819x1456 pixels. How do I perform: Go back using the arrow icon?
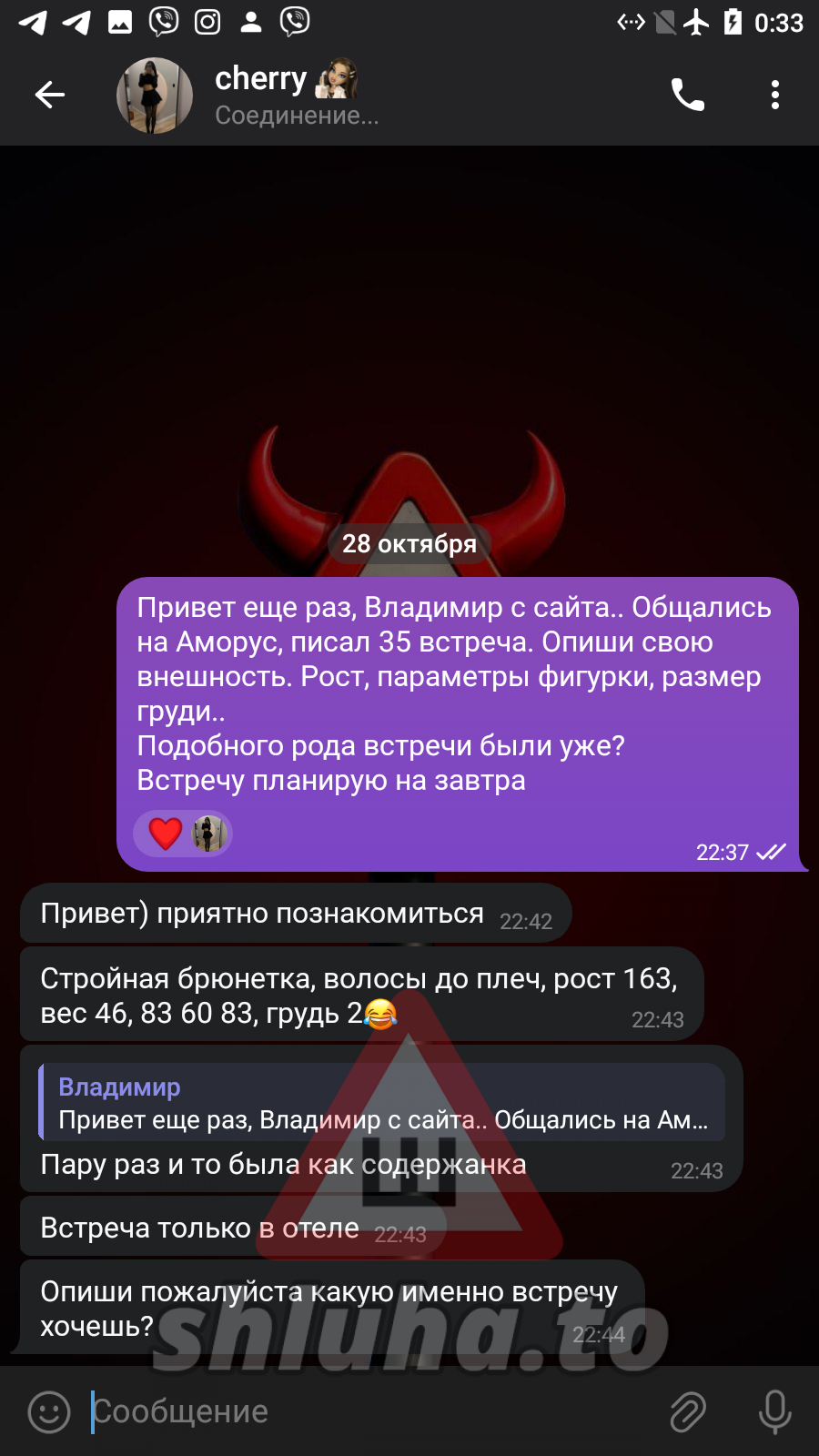click(x=50, y=95)
